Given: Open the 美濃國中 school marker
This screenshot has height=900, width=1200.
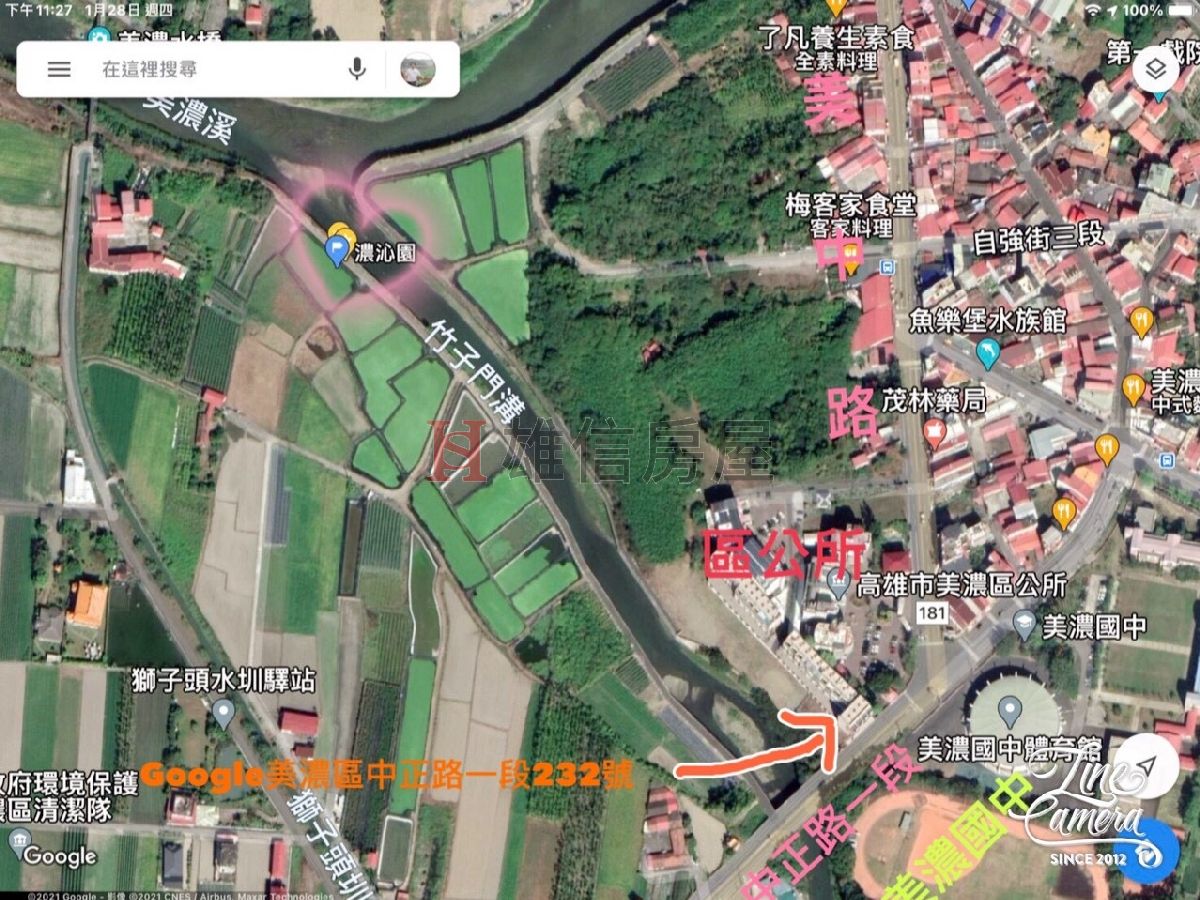Looking at the screenshot, I should tap(1024, 626).
